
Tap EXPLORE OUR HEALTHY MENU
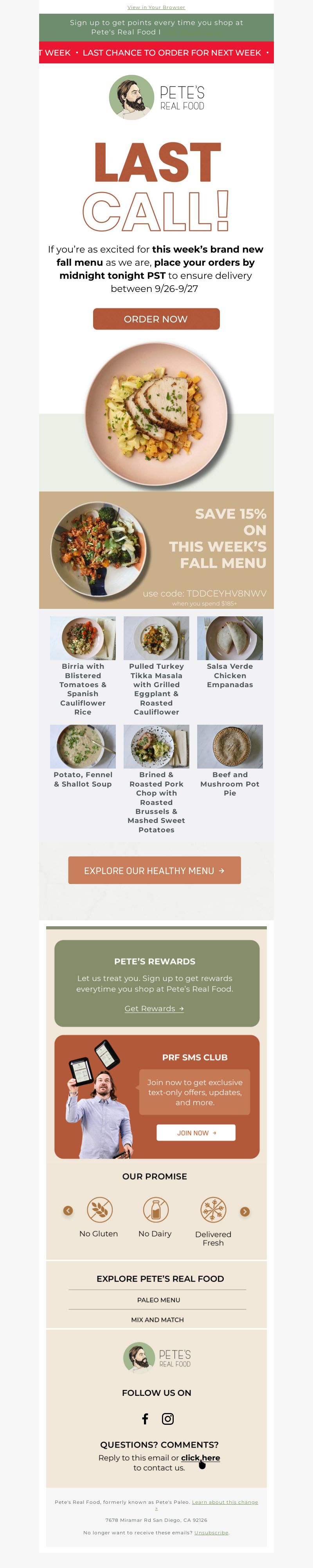pyautogui.click(x=154, y=870)
